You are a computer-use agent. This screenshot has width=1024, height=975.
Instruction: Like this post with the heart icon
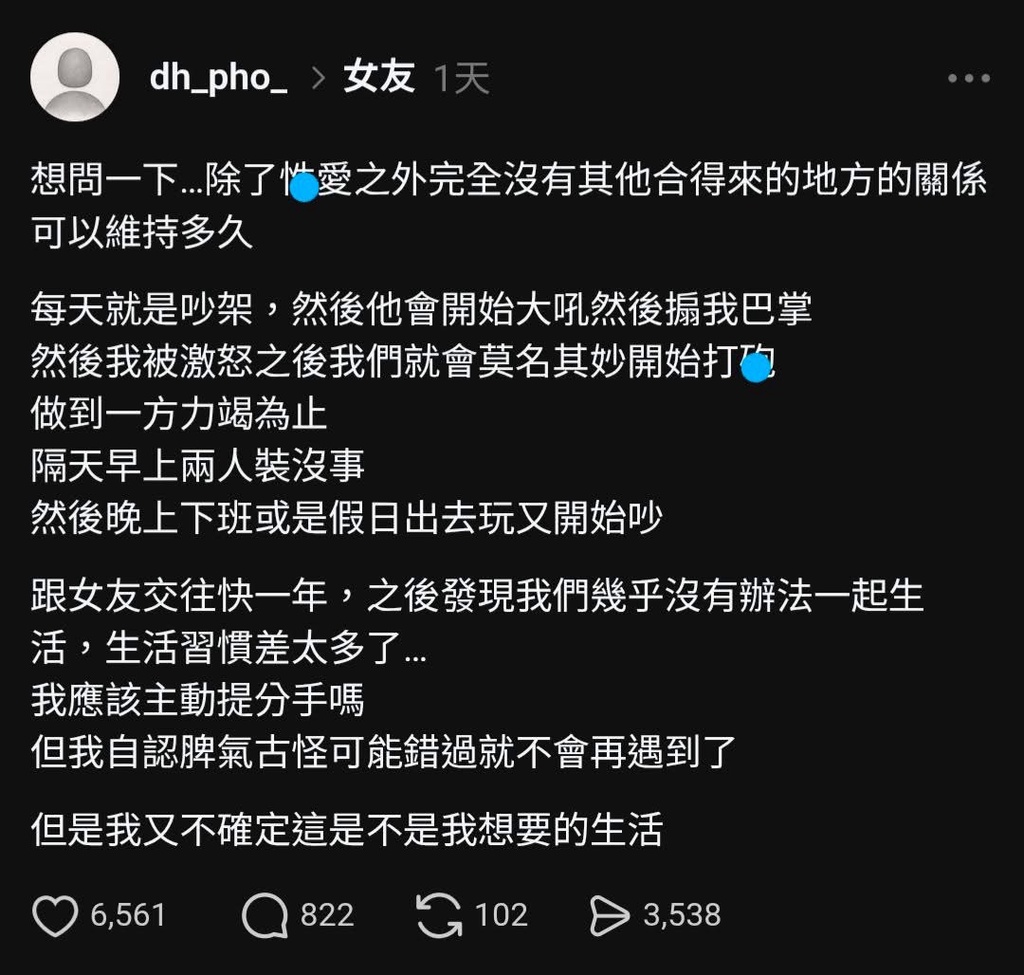[55, 915]
